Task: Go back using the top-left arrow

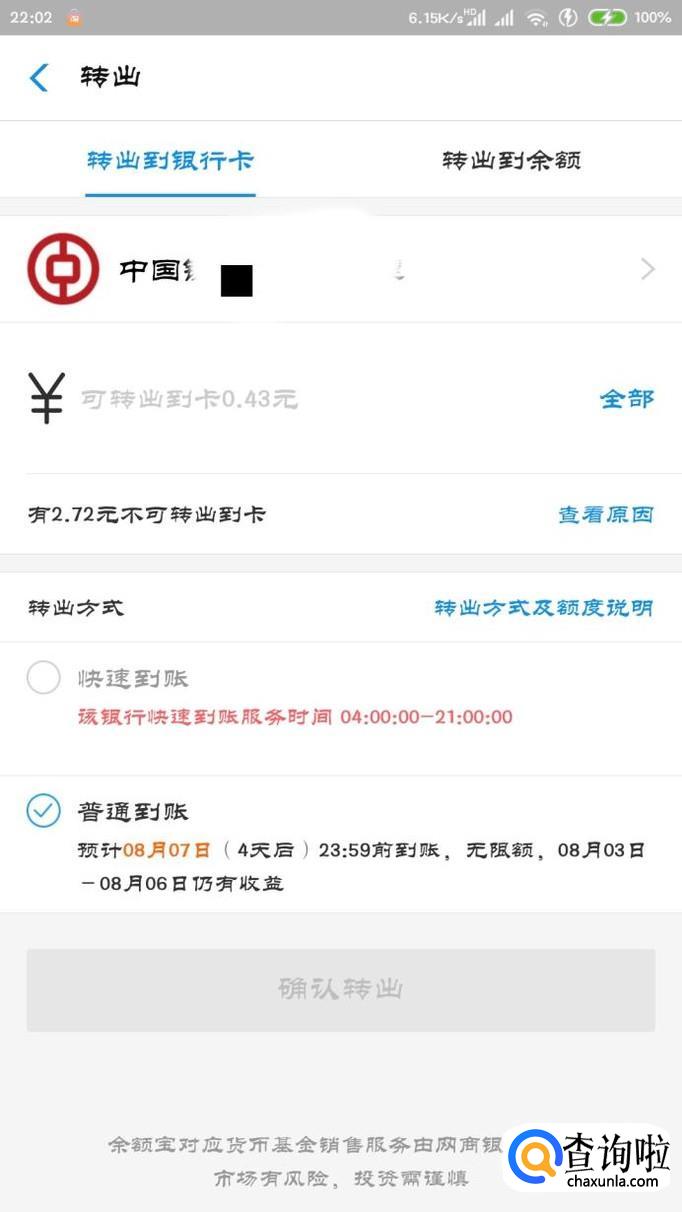Action: point(39,78)
